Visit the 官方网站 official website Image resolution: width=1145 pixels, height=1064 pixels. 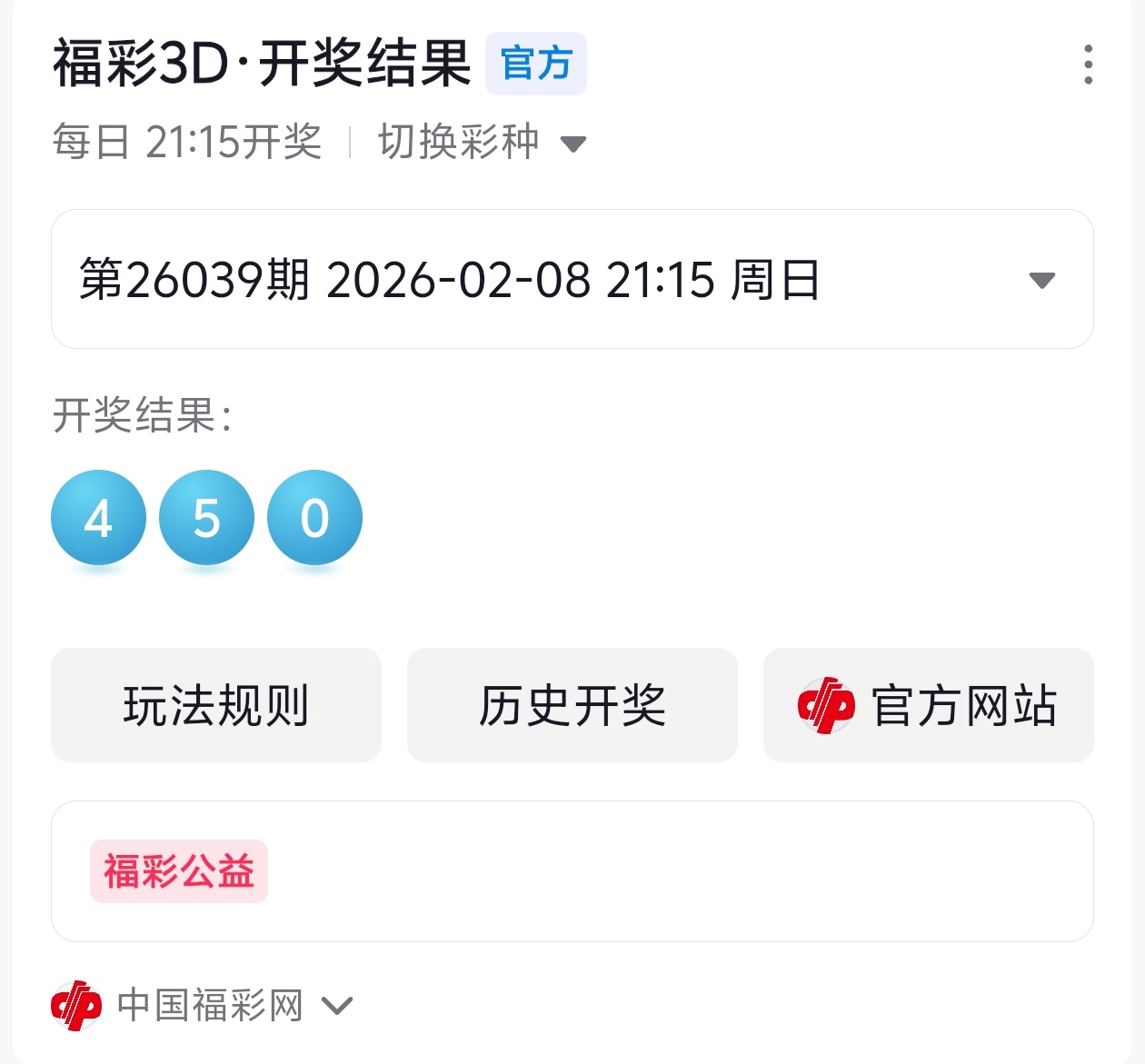pyautogui.click(x=928, y=705)
